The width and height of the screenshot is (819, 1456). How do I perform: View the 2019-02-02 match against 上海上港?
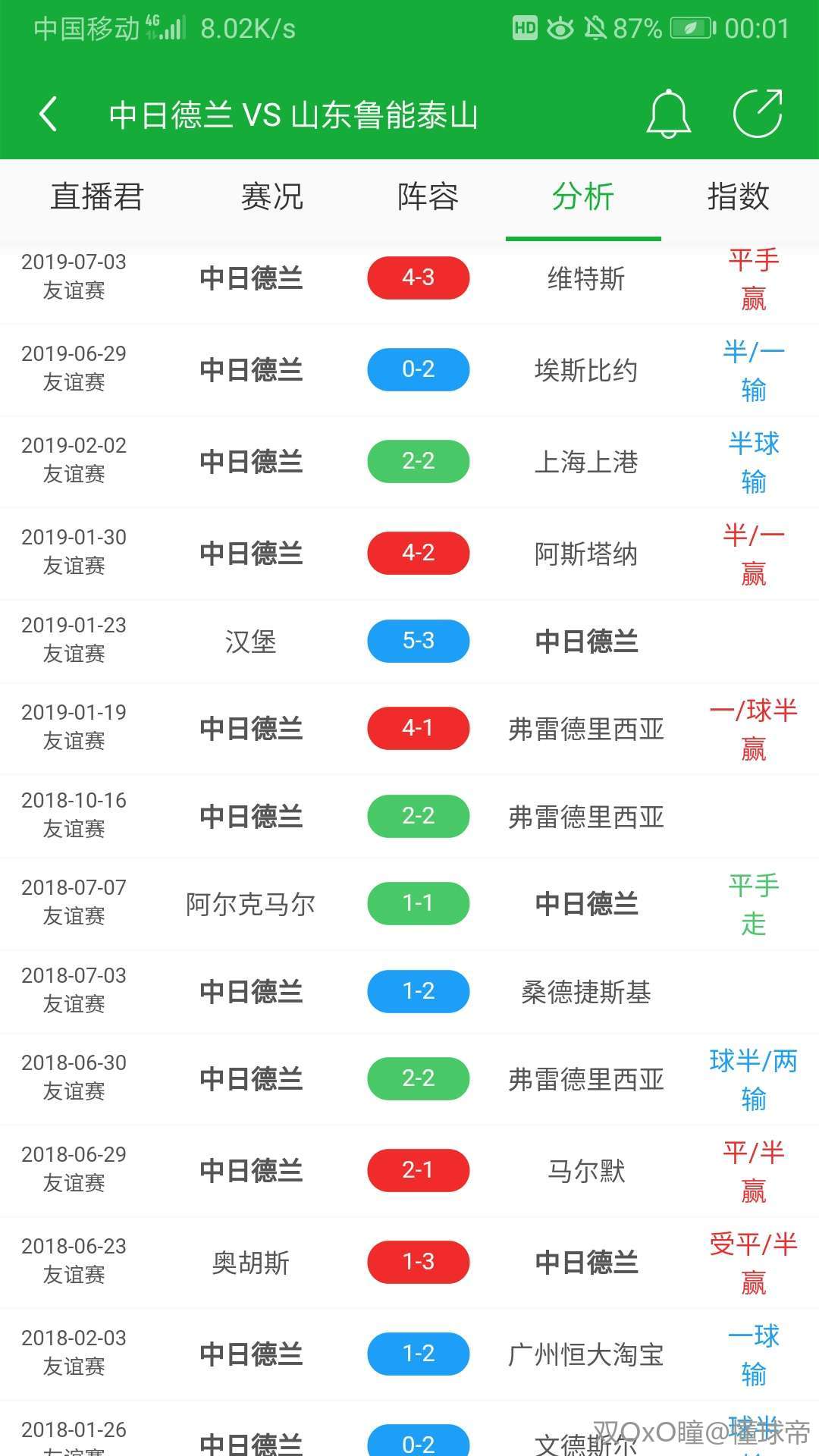418,461
